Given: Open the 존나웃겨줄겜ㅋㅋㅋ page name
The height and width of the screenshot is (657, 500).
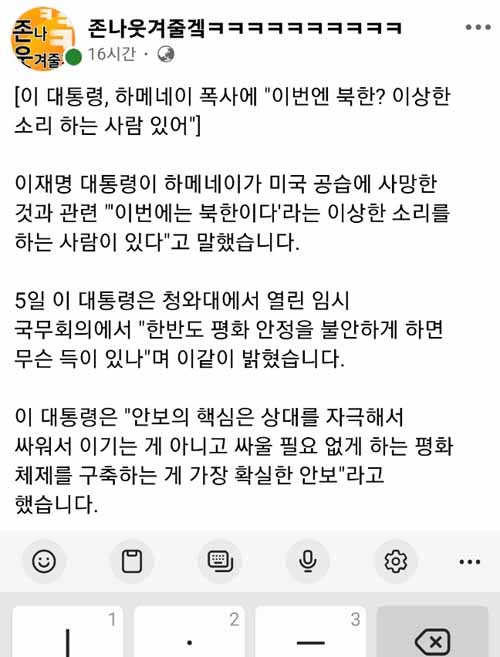Looking at the screenshot, I should 245,28.
